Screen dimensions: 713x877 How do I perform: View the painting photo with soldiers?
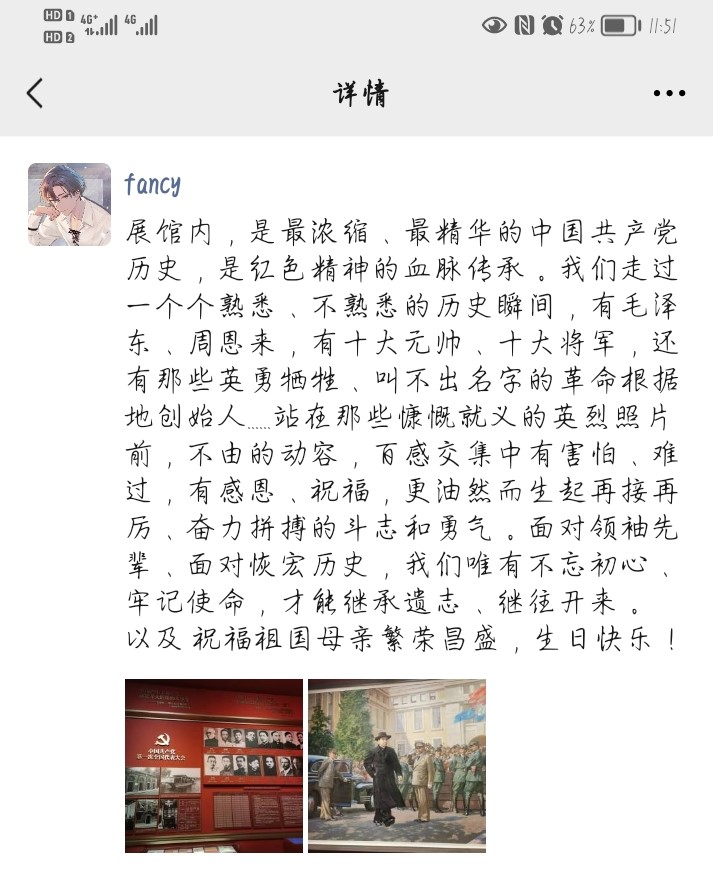pos(397,765)
